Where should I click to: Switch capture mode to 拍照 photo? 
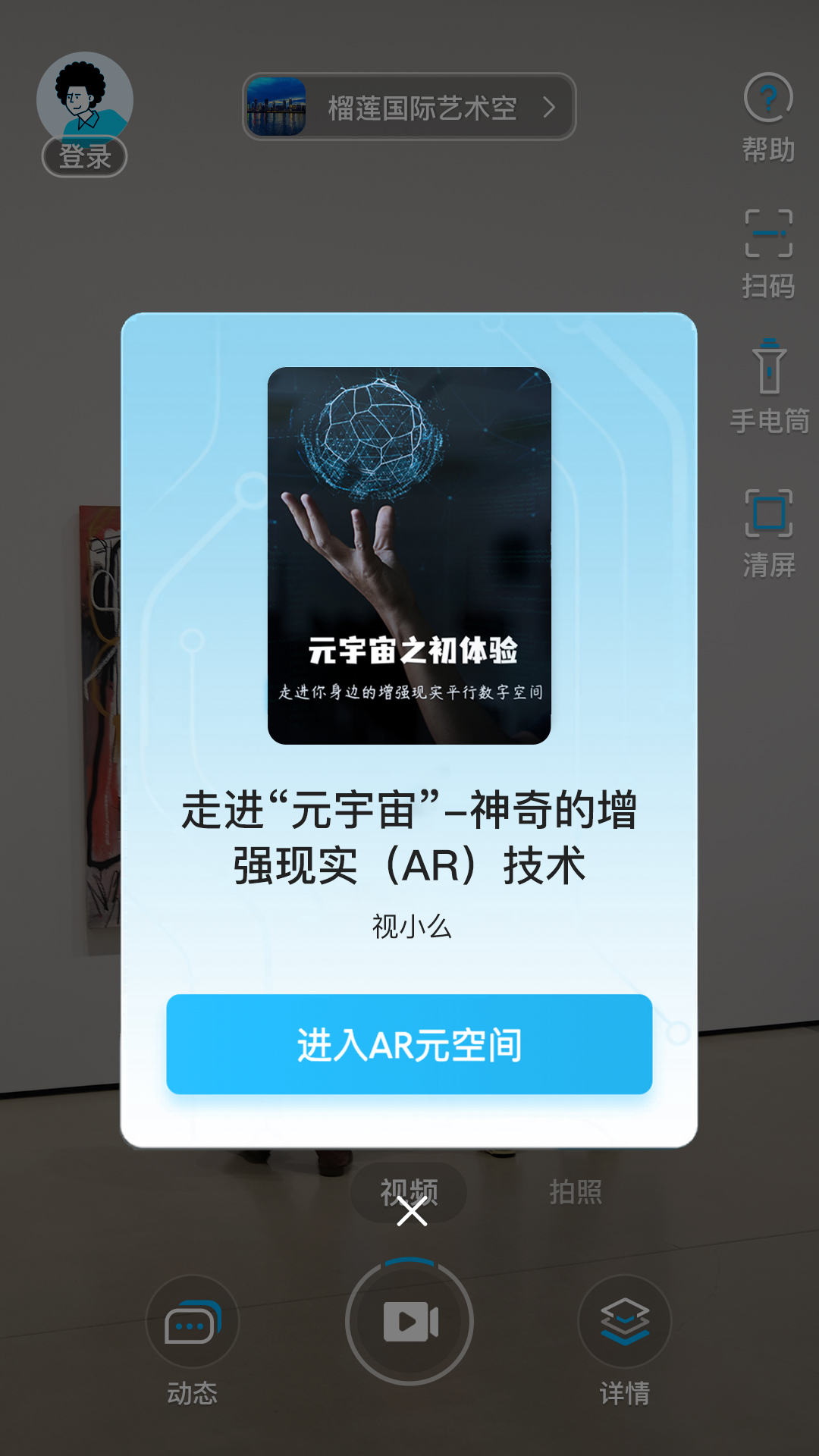[x=575, y=1191]
